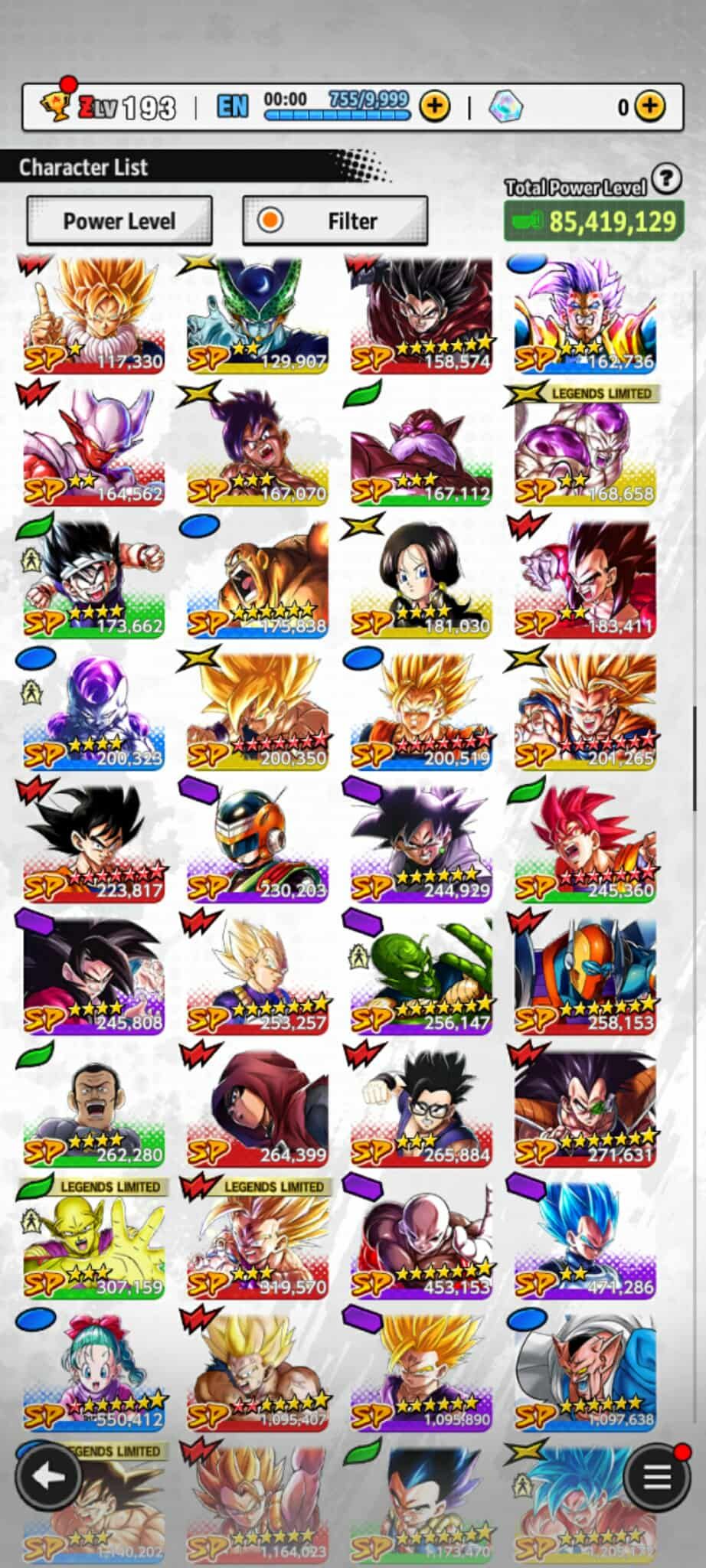Add crystals with the plus button
The image size is (706, 1568).
tap(649, 106)
